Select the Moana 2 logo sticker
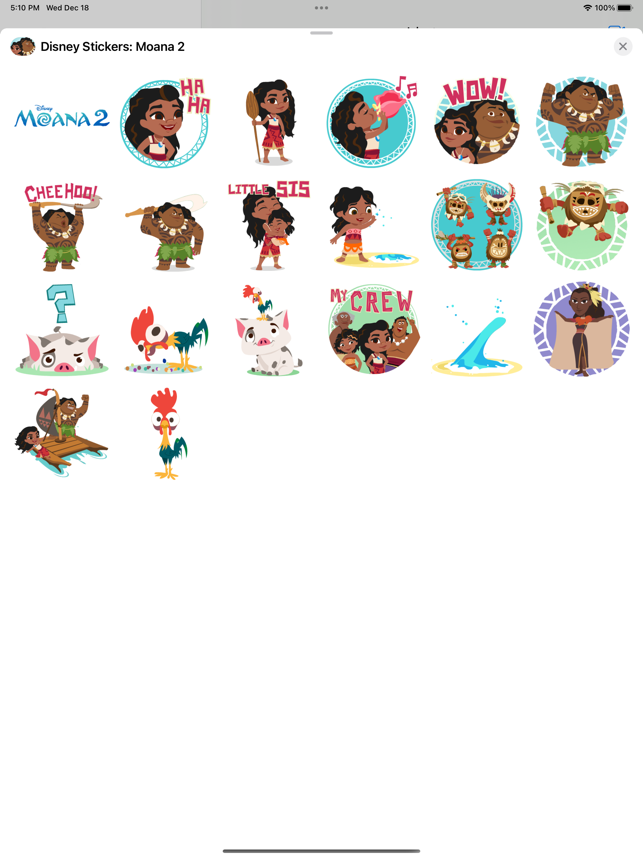The width and height of the screenshot is (643, 858). (62, 118)
